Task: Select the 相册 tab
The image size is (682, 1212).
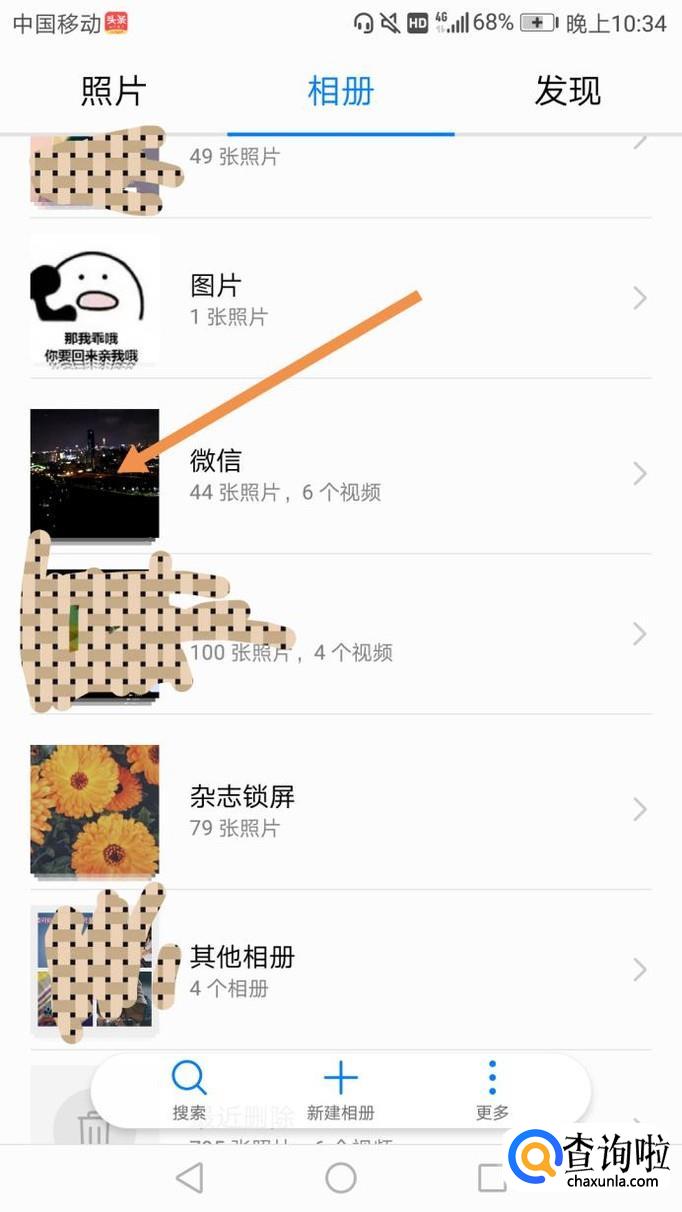Action: point(340,91)
